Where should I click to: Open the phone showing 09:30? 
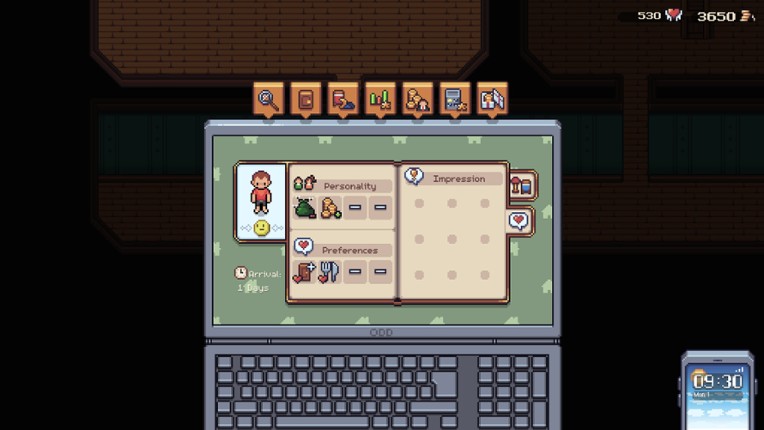717,389
